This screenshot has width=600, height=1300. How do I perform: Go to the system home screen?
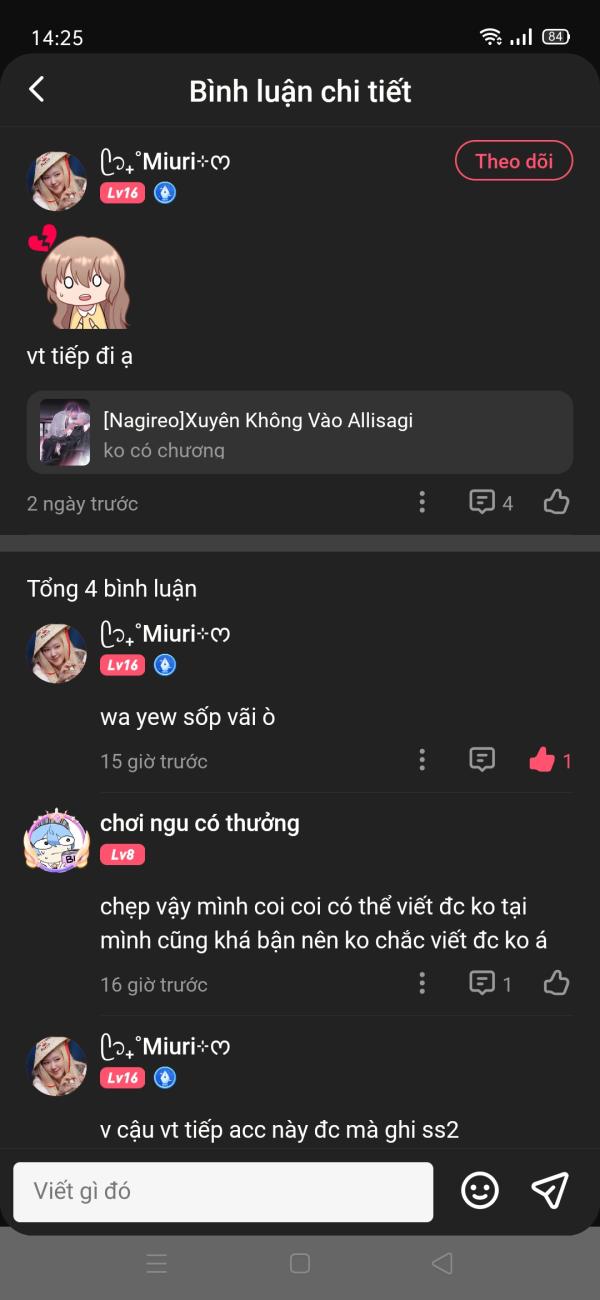pos(300,1263)
